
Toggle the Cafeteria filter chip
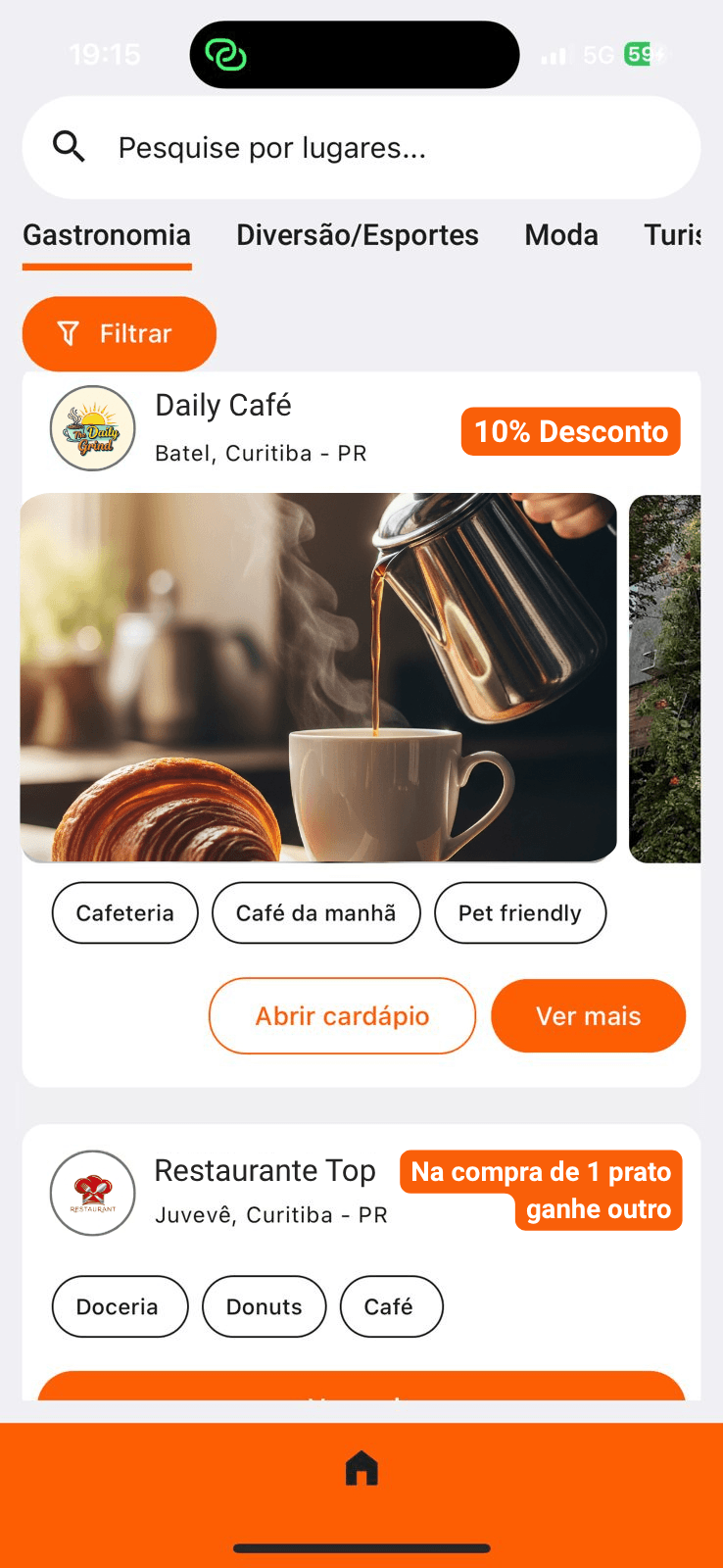(x=124, y=912)
